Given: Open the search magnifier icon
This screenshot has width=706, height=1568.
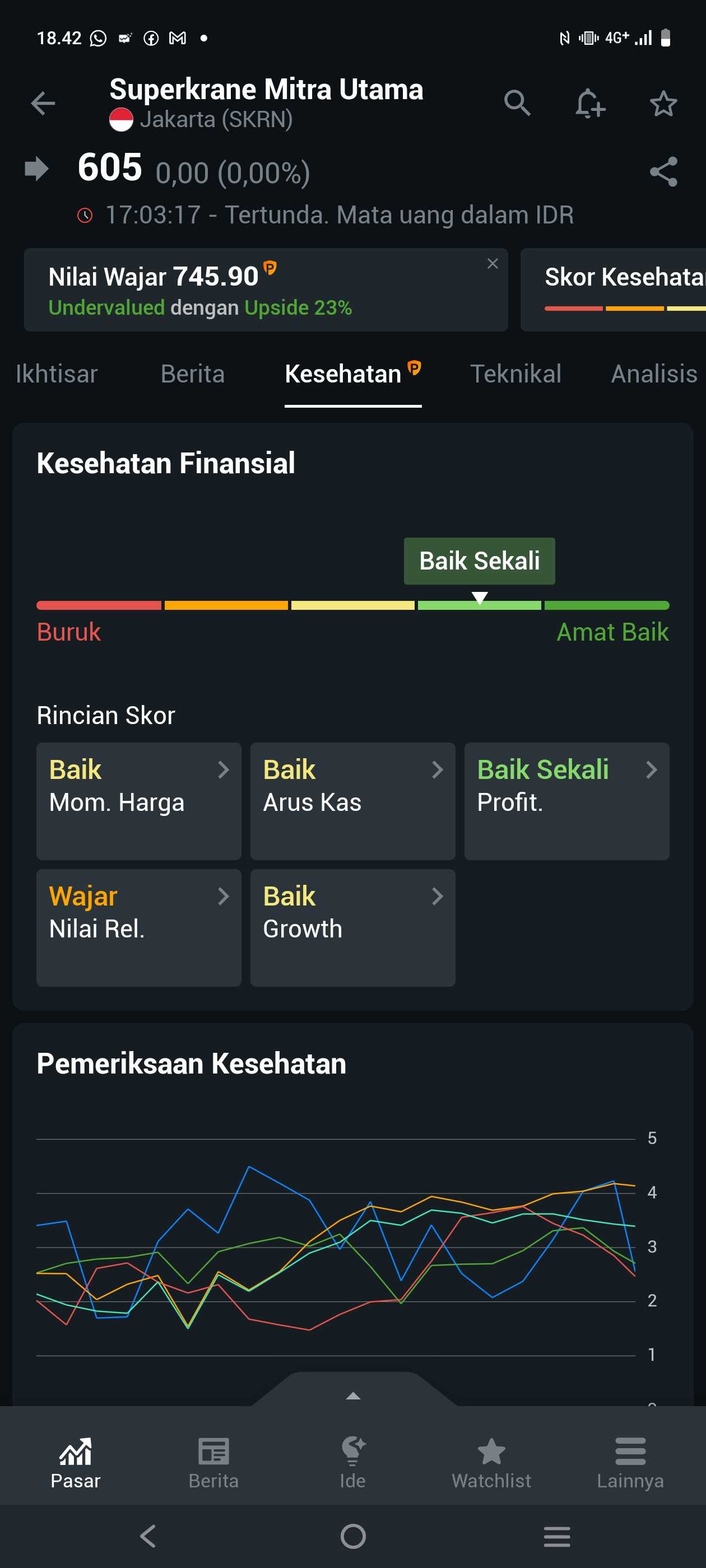Looking at the screenshot, I should pos(517,103).
